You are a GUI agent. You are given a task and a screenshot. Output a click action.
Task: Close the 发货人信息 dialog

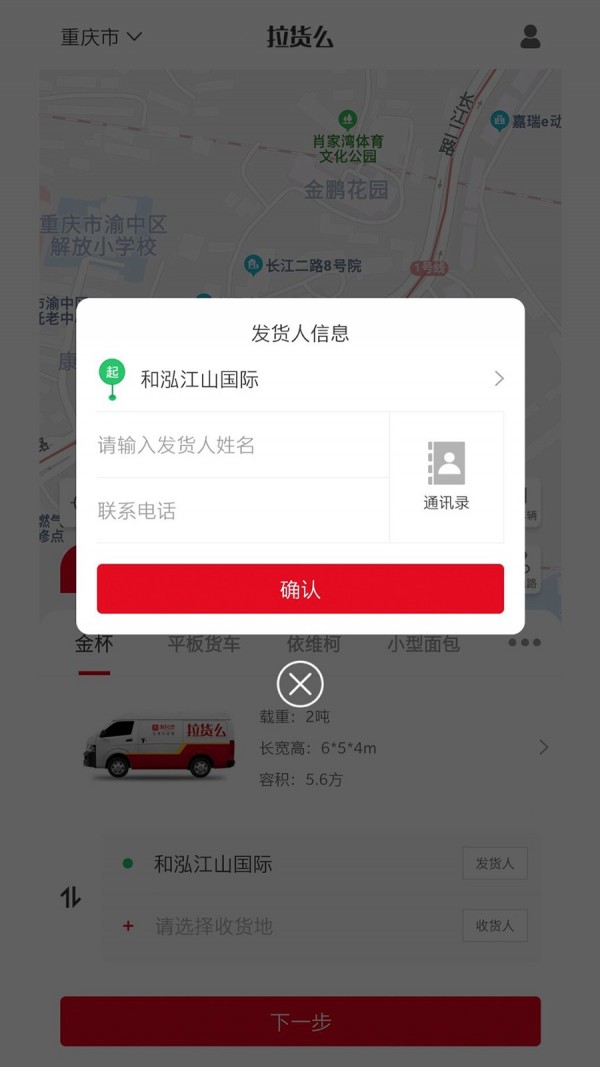click(x=300, y=684)
